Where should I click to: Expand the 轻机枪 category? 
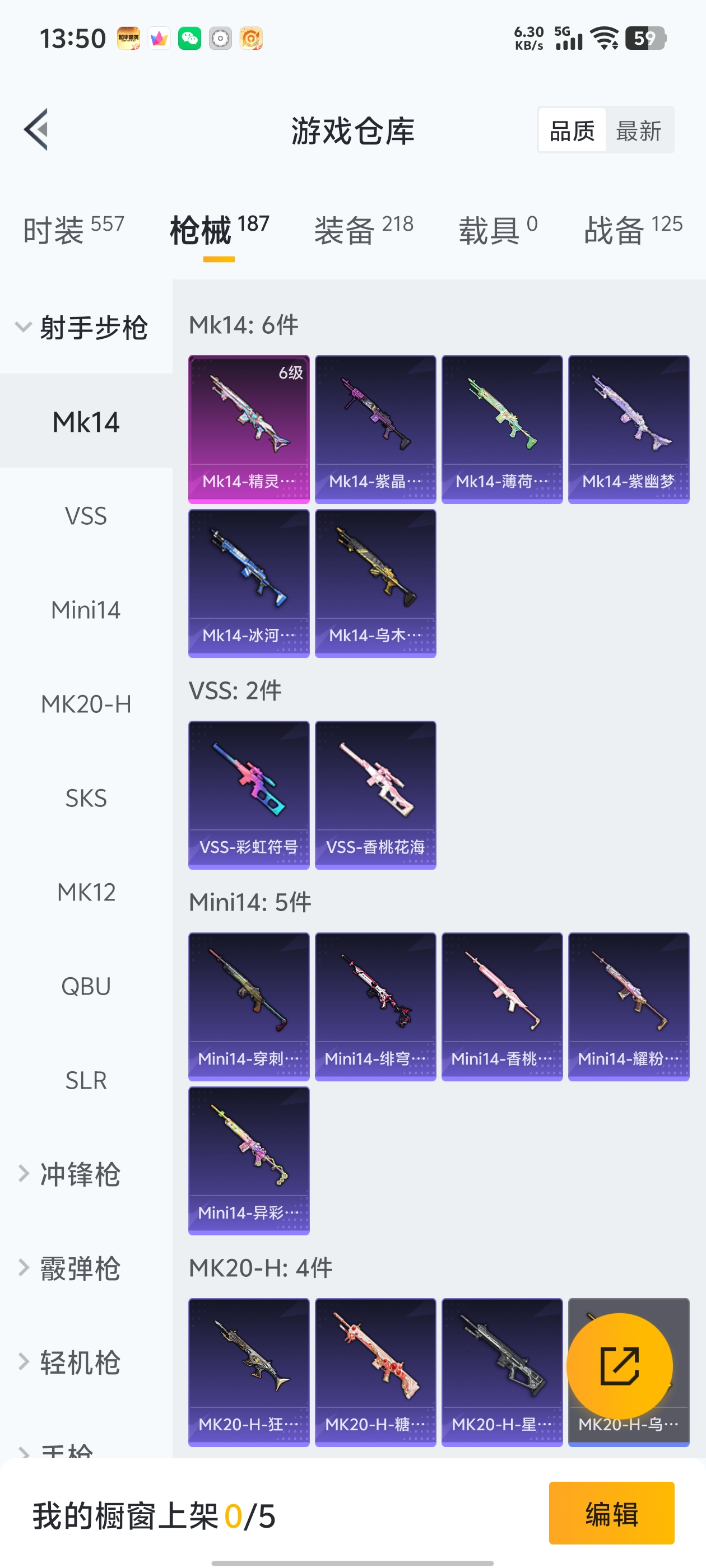pos(79,1362)
